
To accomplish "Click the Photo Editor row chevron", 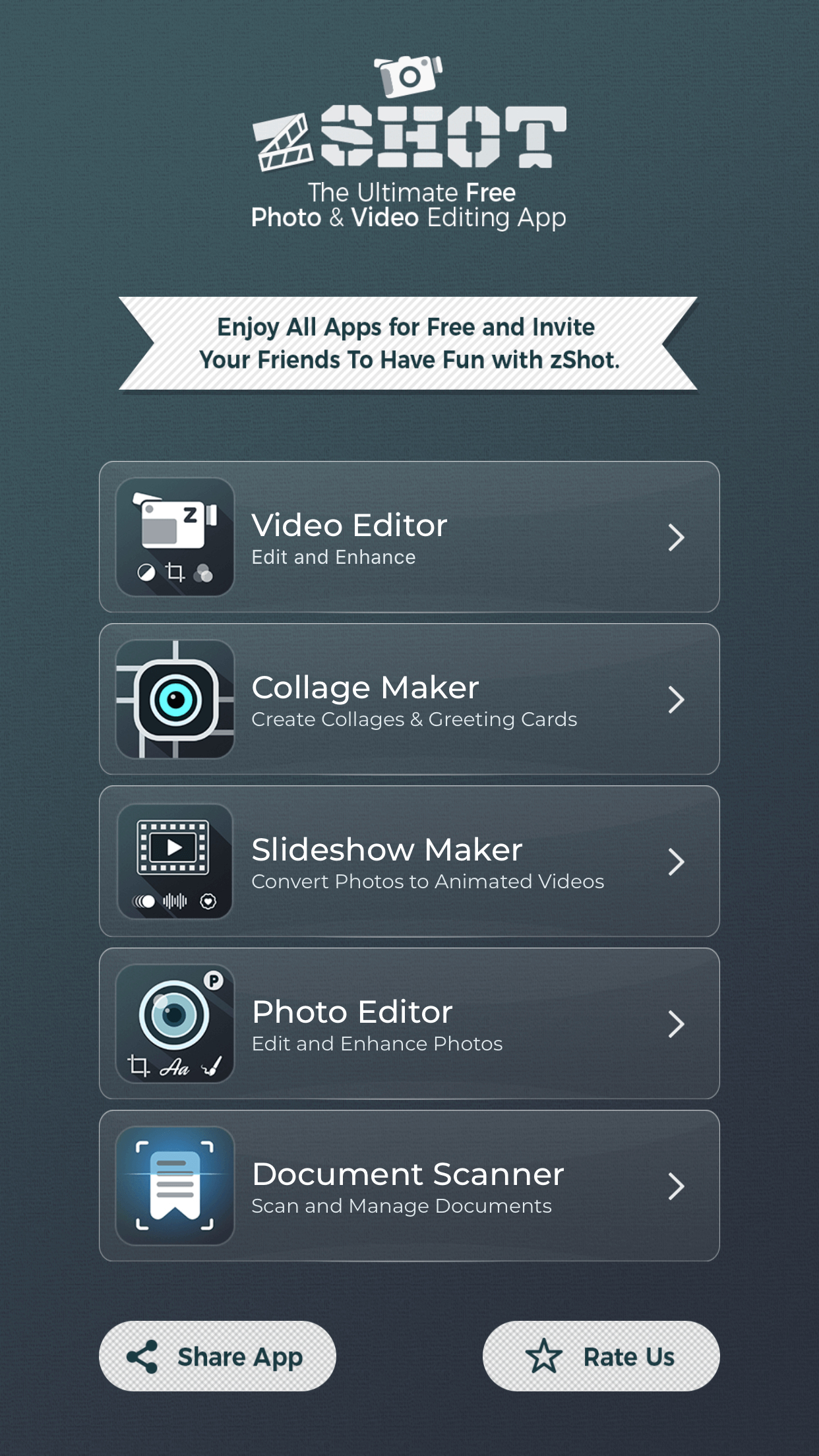I will pyautogui.click(x=676, y=1023).
